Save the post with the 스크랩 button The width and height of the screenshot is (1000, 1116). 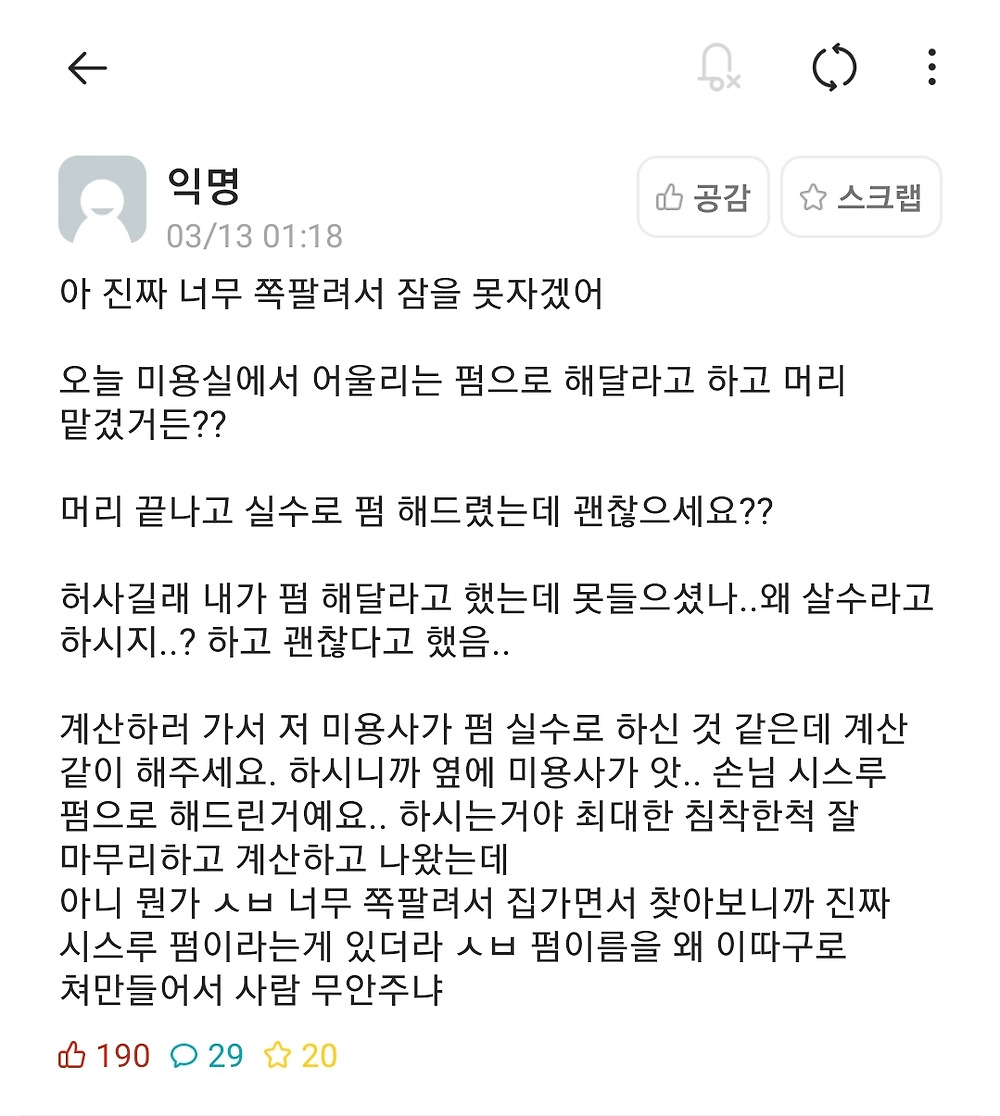[860, 197]
